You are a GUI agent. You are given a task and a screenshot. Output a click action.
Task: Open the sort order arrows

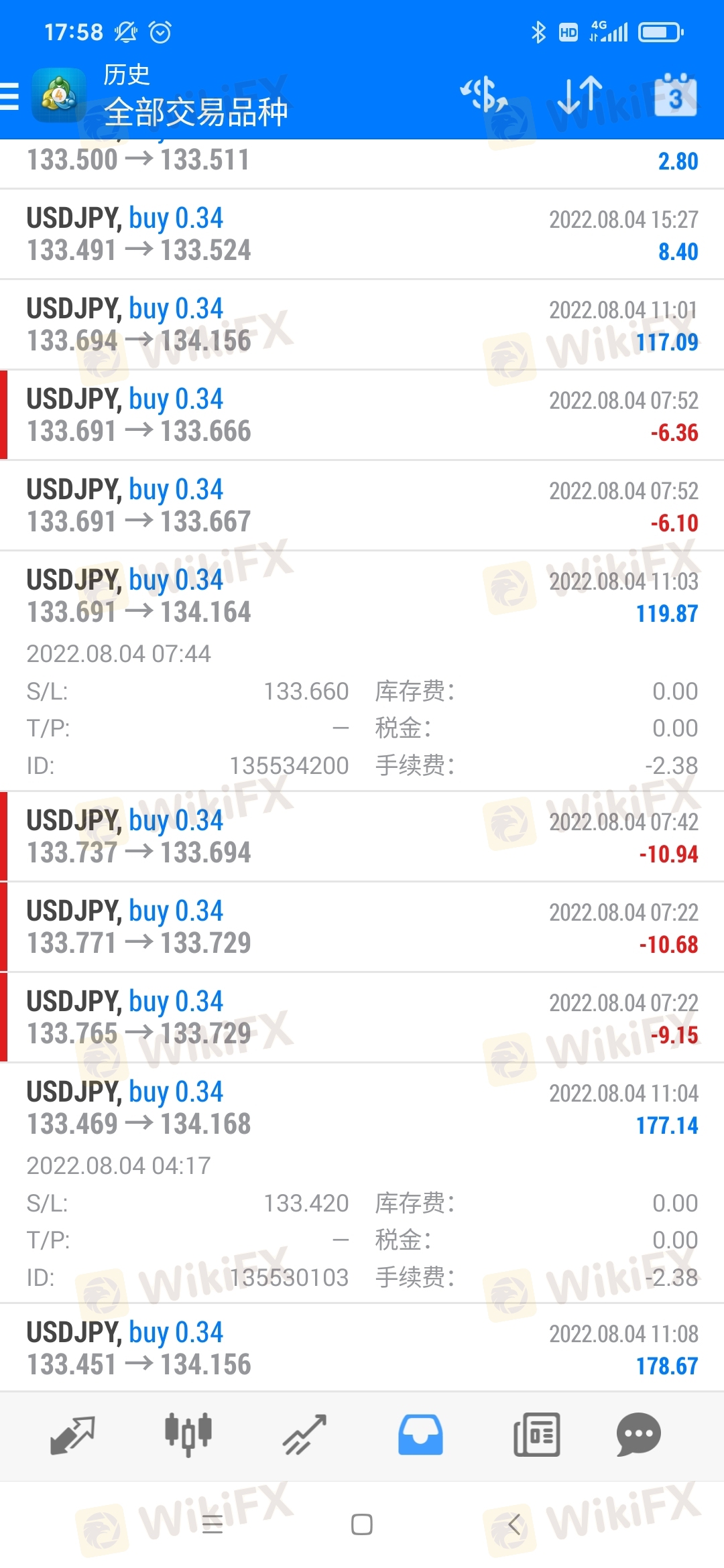click(580, 94)
